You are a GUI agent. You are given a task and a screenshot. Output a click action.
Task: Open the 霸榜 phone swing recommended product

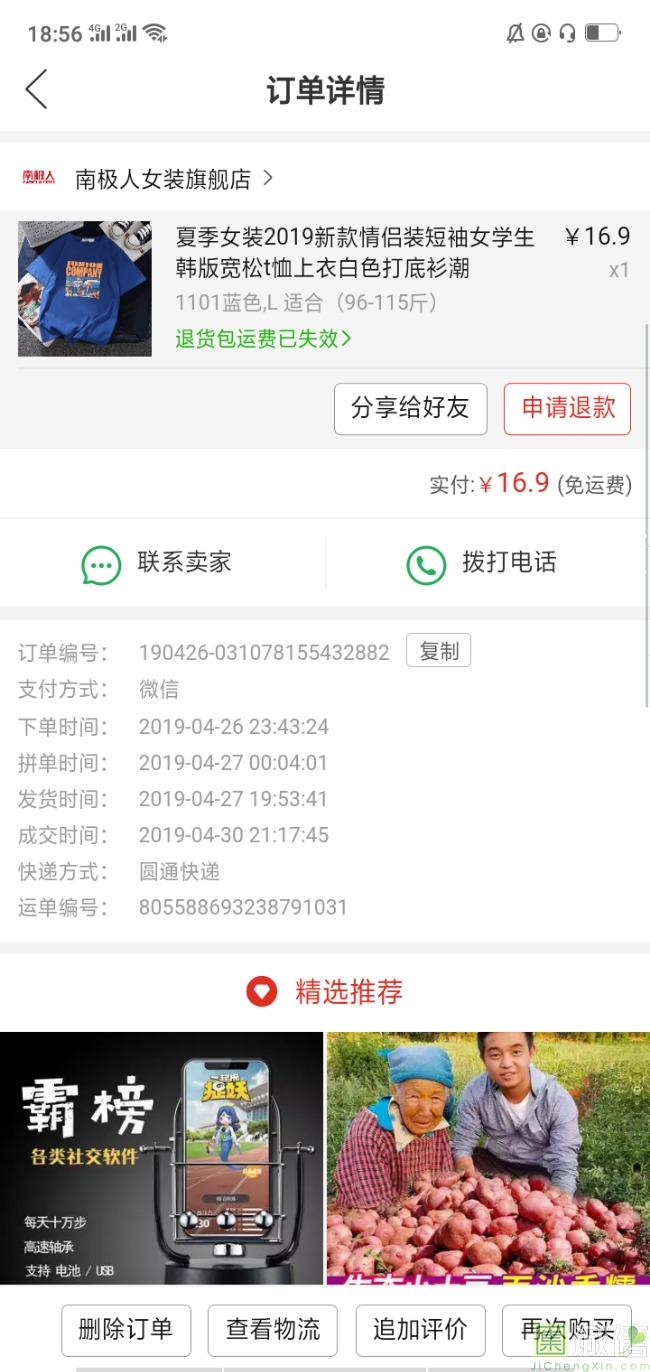pyautogui.click(x=161, y=1158)
